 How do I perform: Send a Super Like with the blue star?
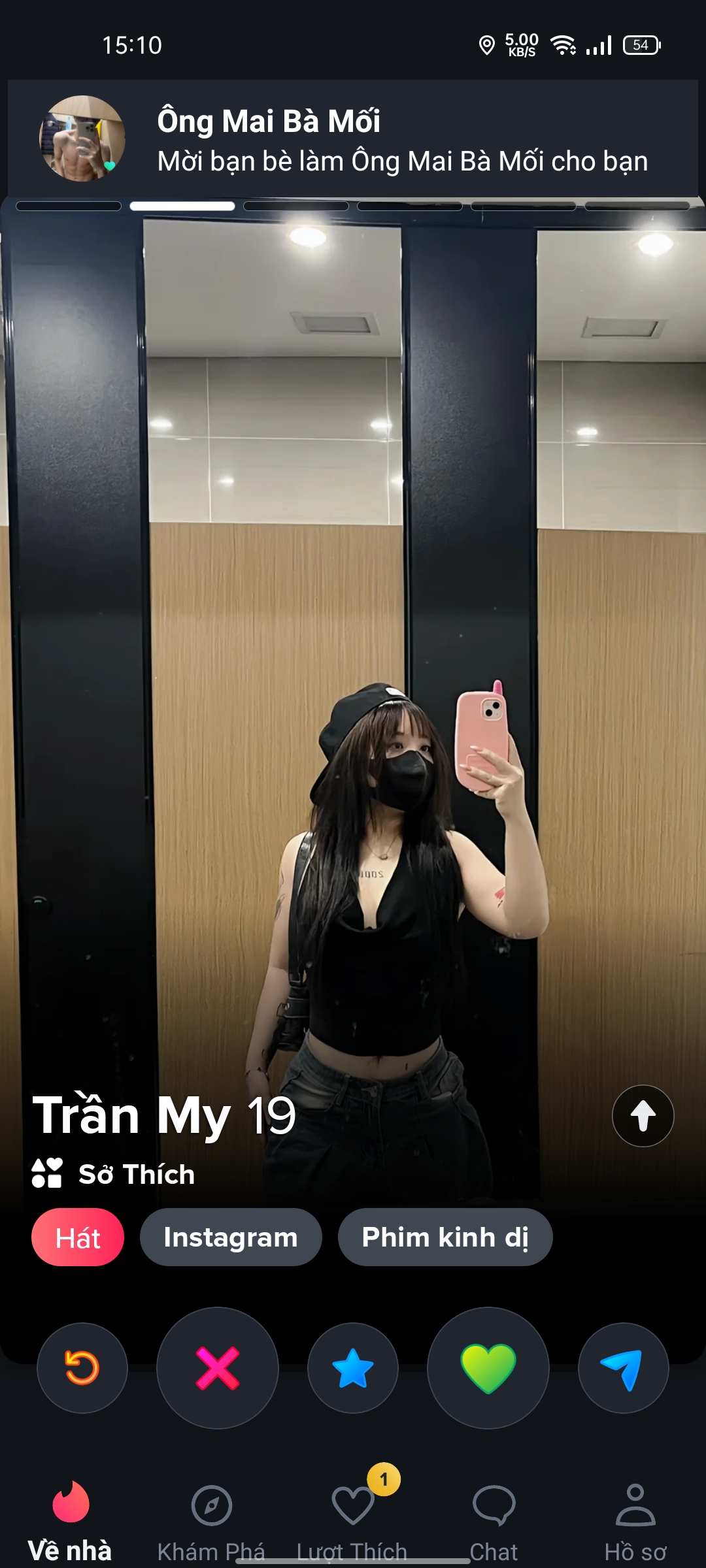[353, 1367]
